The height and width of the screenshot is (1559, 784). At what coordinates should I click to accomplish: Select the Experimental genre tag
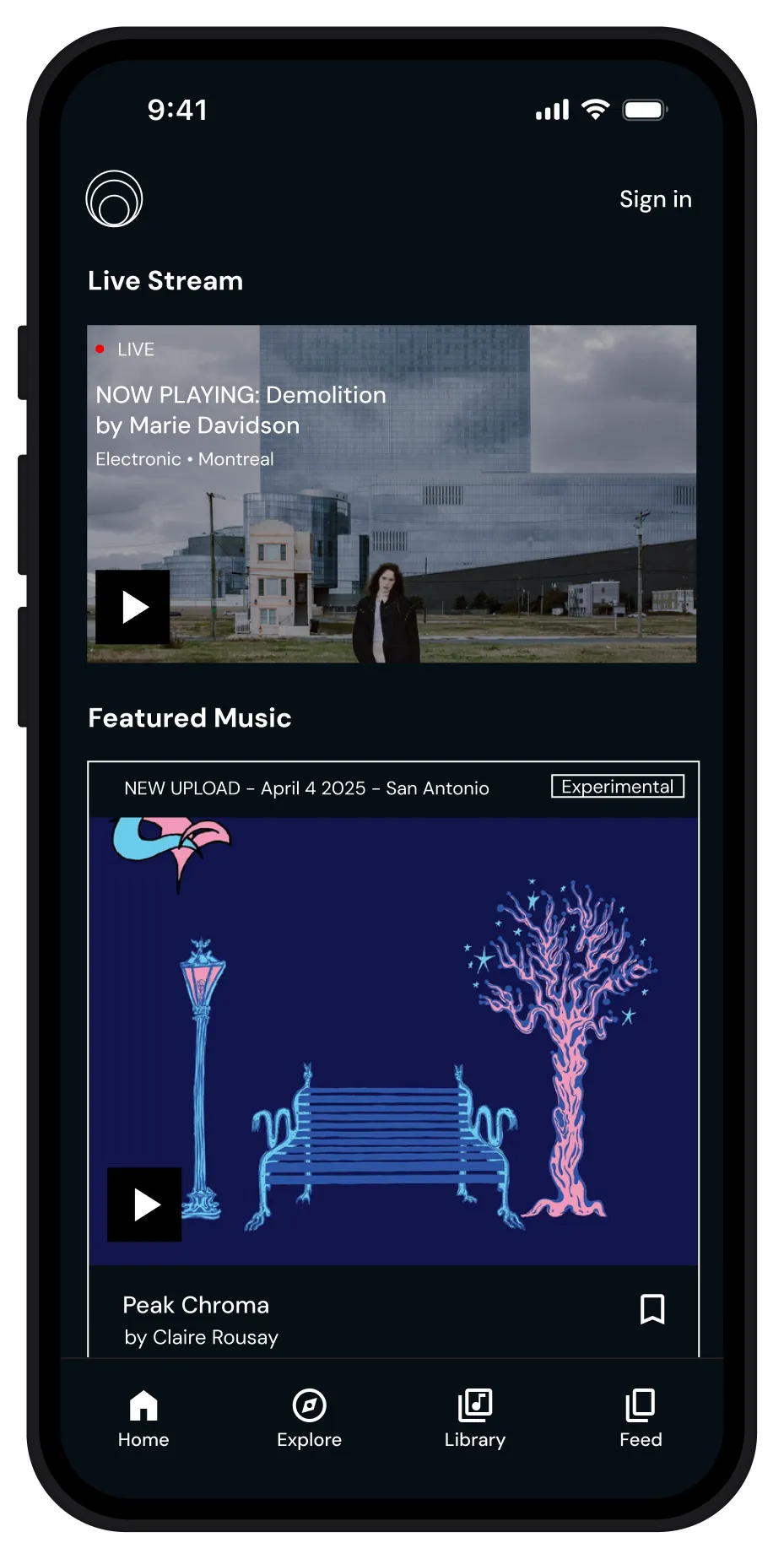[617, 787]
